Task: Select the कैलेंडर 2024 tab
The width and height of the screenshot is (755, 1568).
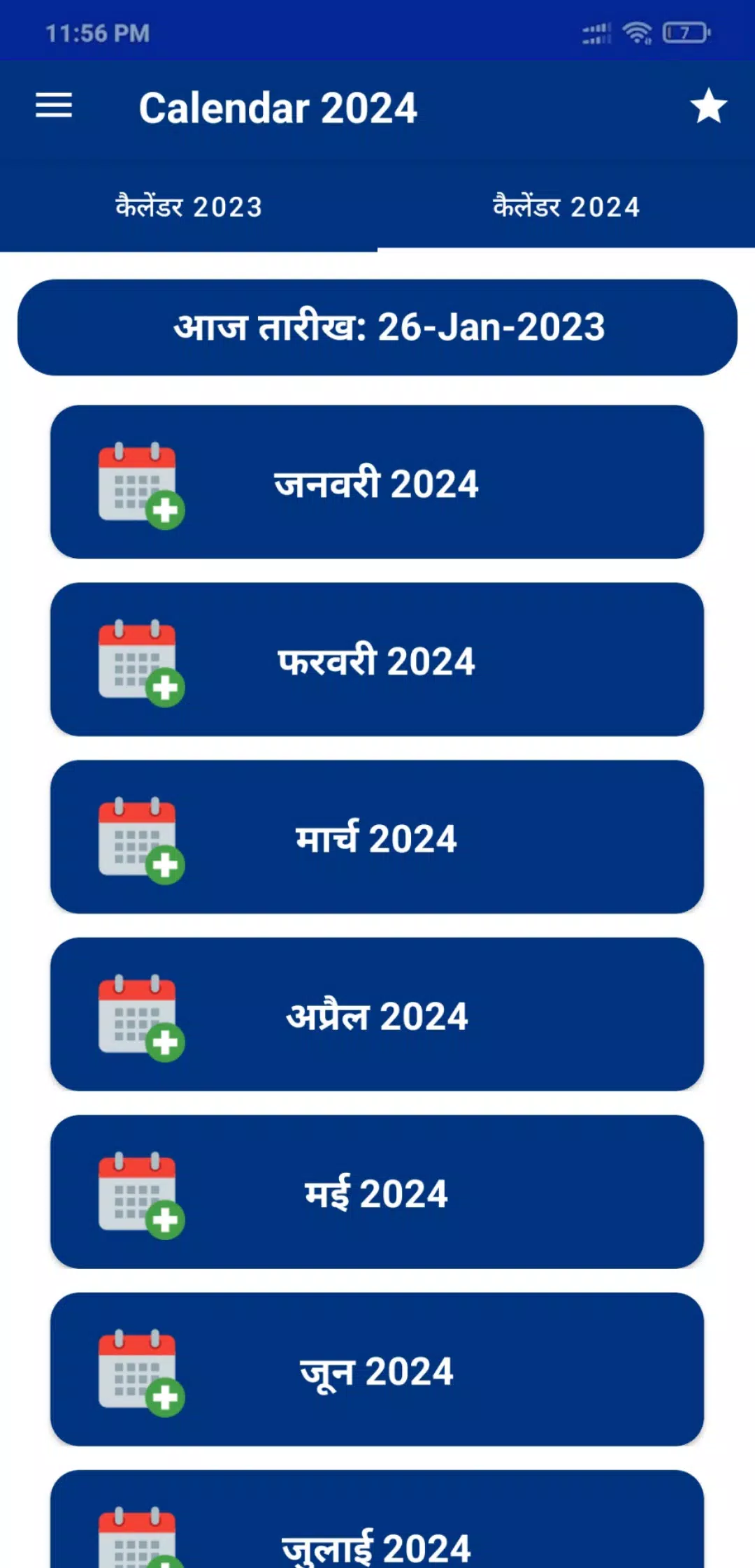Action: (566, 207)
